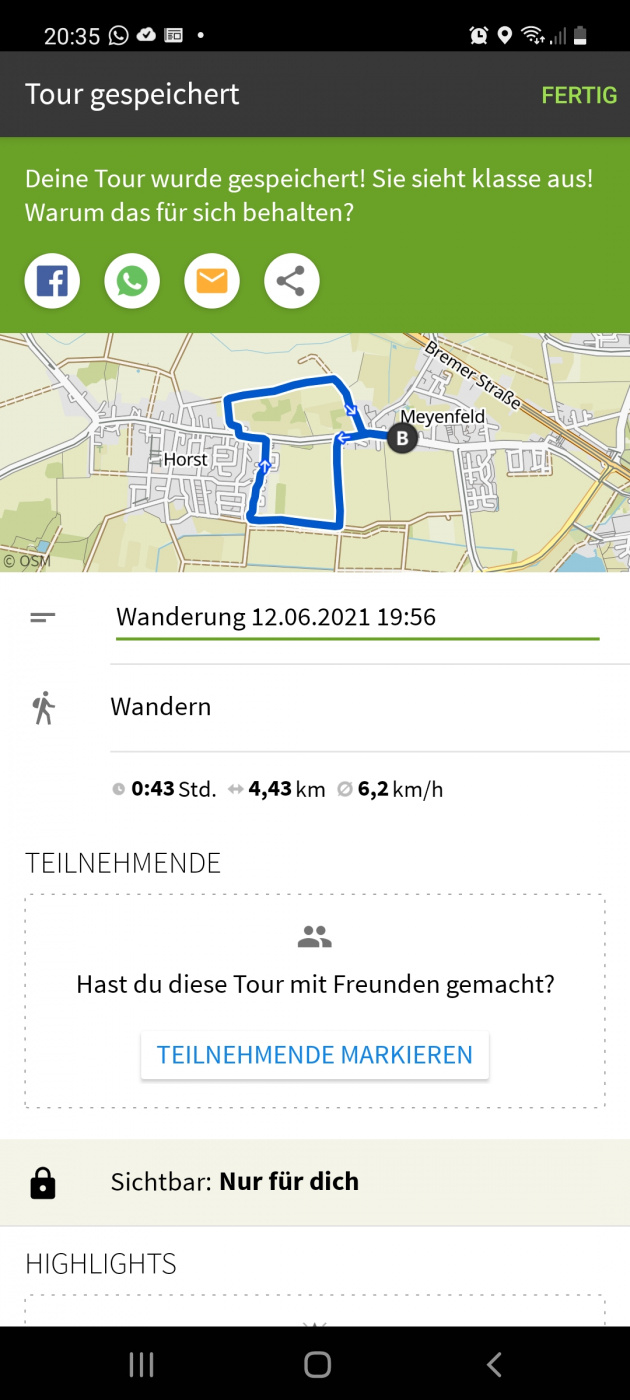Go back using the system back button
Viewport: 630px width, 1400px height.
click(x=493, y=1364)
